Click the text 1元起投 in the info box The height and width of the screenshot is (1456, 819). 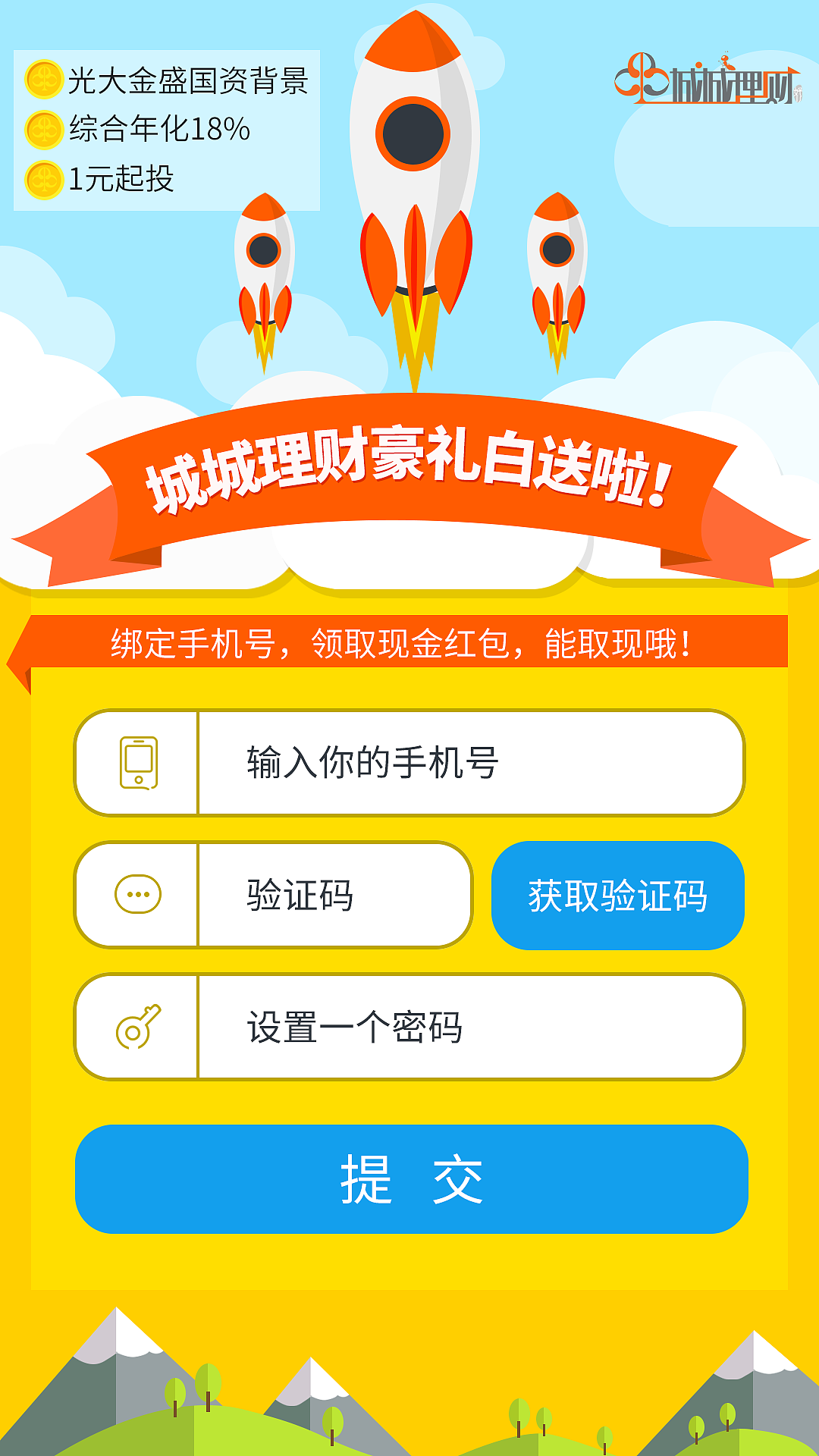(124, 176)
